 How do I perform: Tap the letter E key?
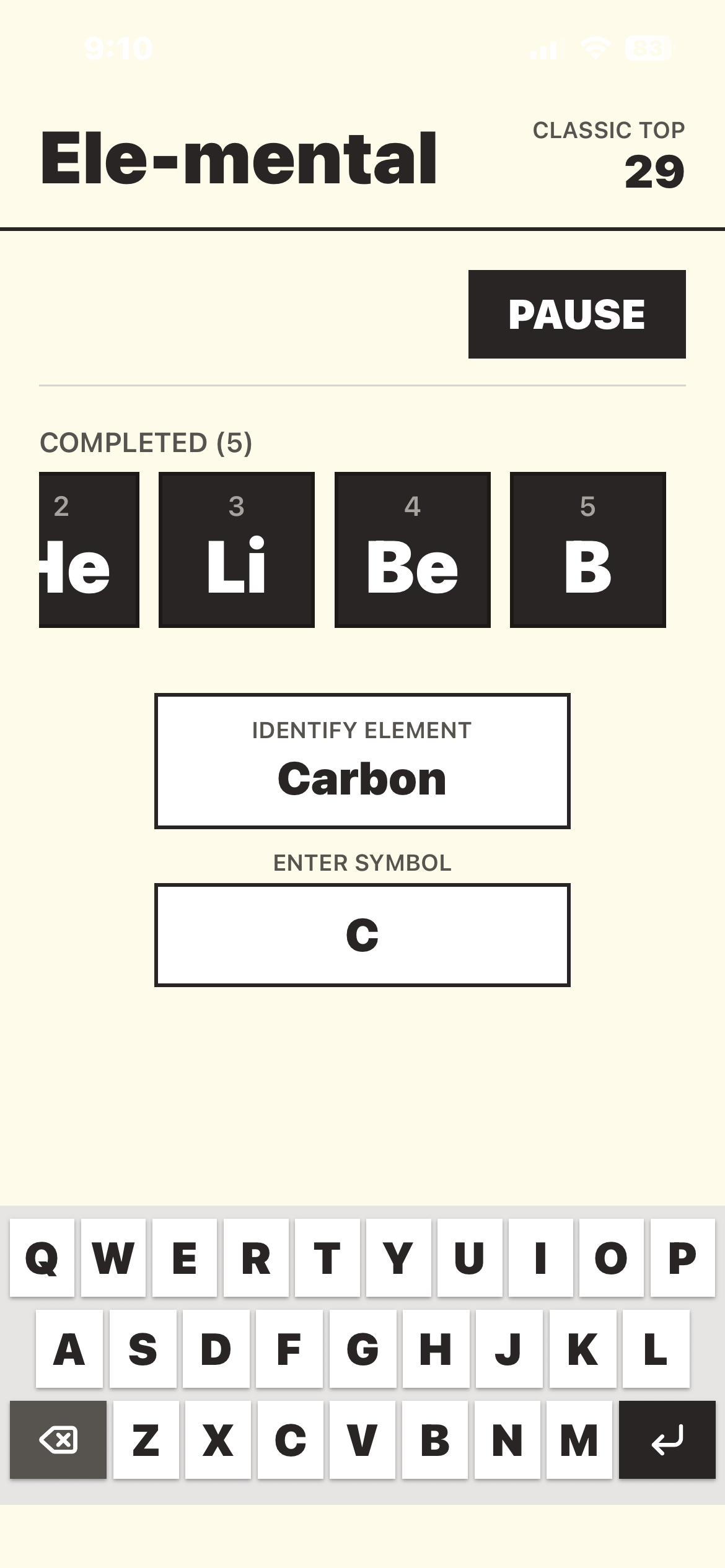click(185, 1258)
